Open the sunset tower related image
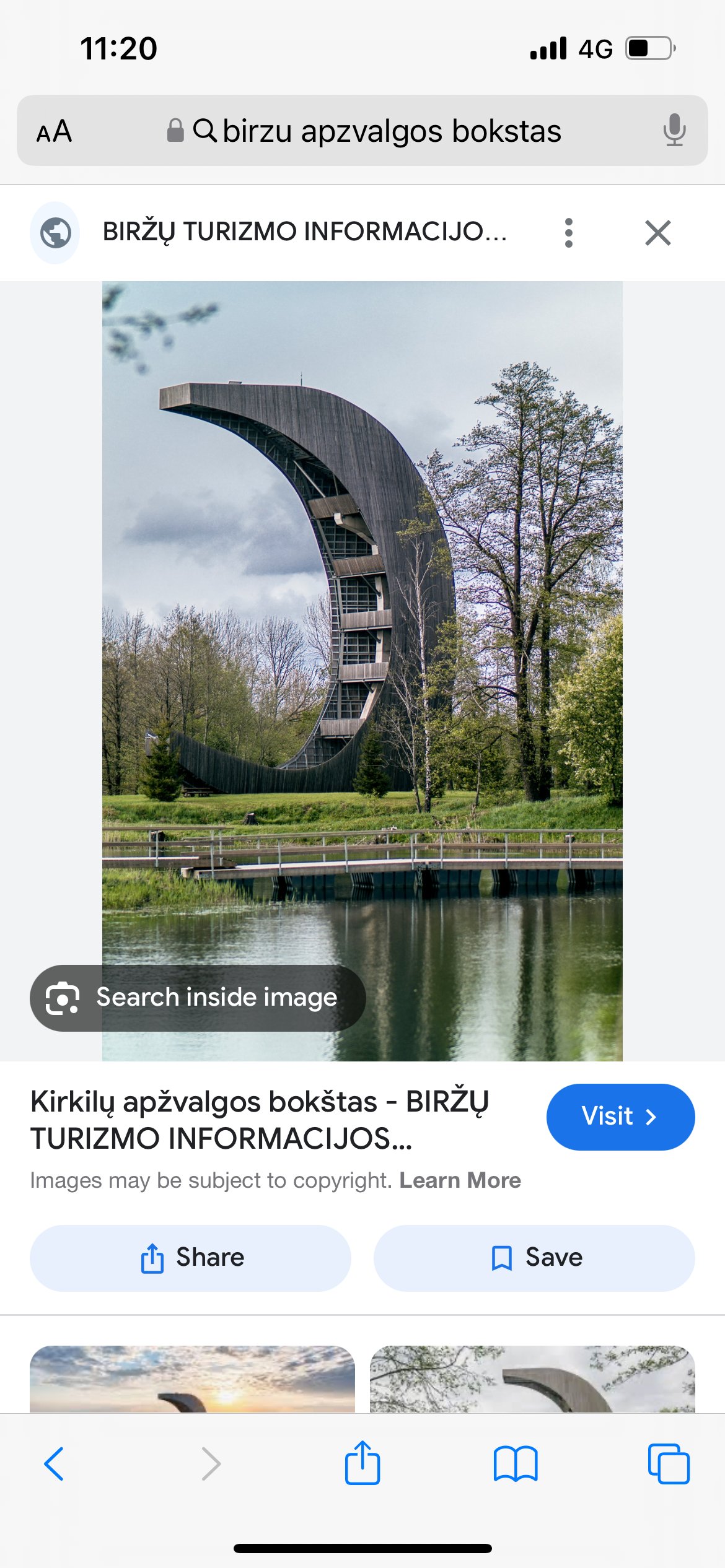 click(x=192, y=1379)
